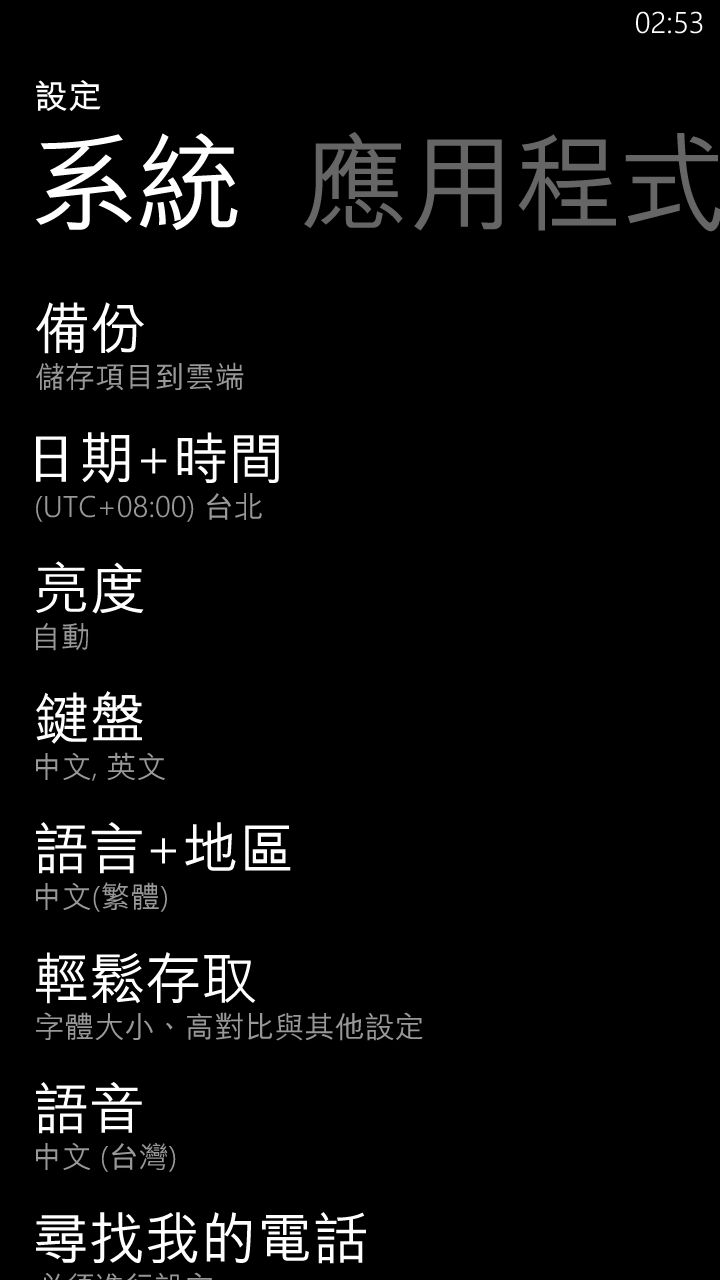The height and width of the screenshot is (1280, 720).
Task: Switch to the 應用程式 tab
Action: pyautogui.click(x=510, y=185)
